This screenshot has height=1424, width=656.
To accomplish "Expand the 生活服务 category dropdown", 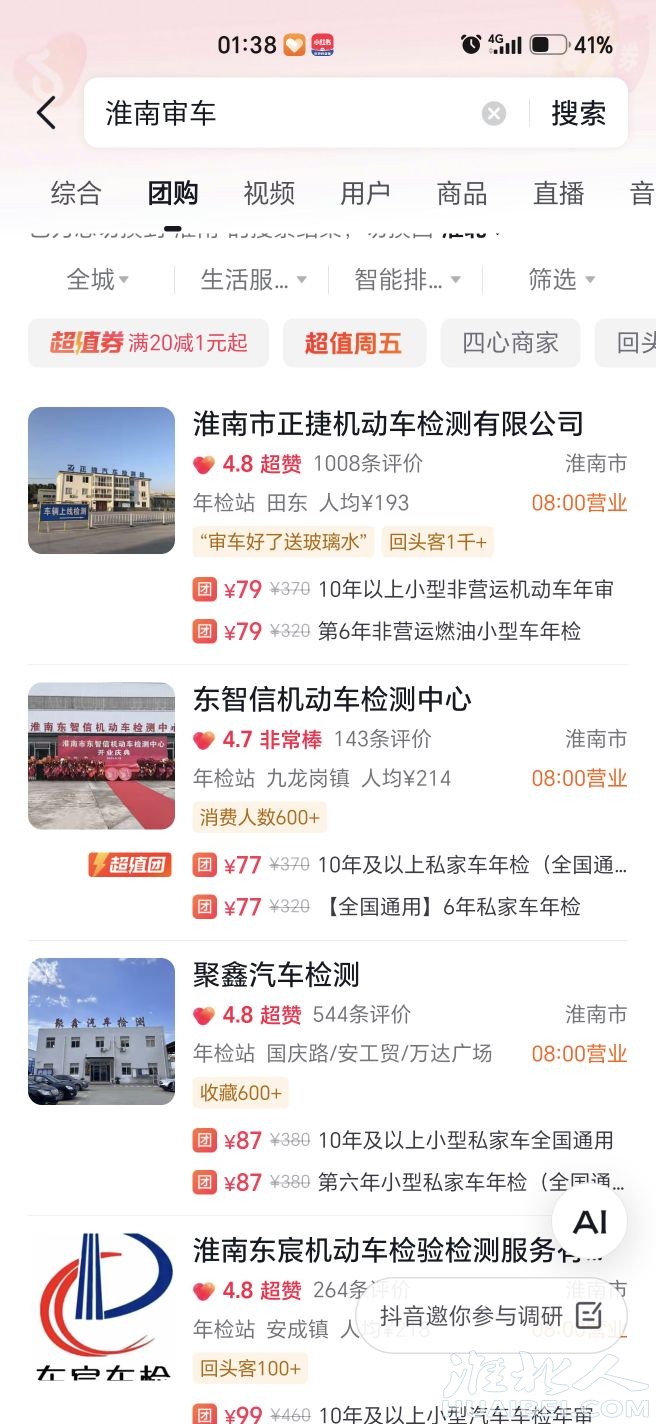I will pyautogui.click(x=253, y=280).
